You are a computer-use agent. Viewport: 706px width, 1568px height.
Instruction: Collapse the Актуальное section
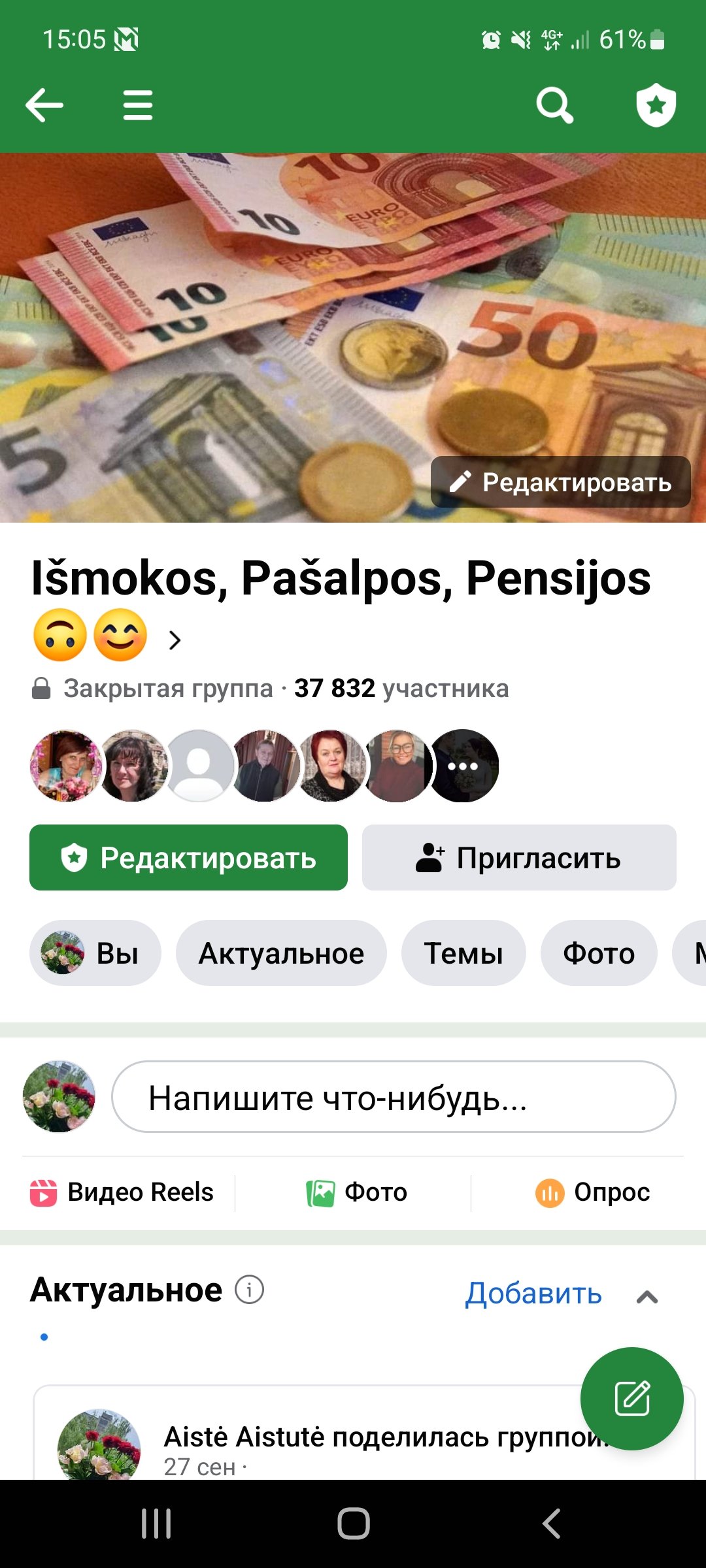(647, 1297)
